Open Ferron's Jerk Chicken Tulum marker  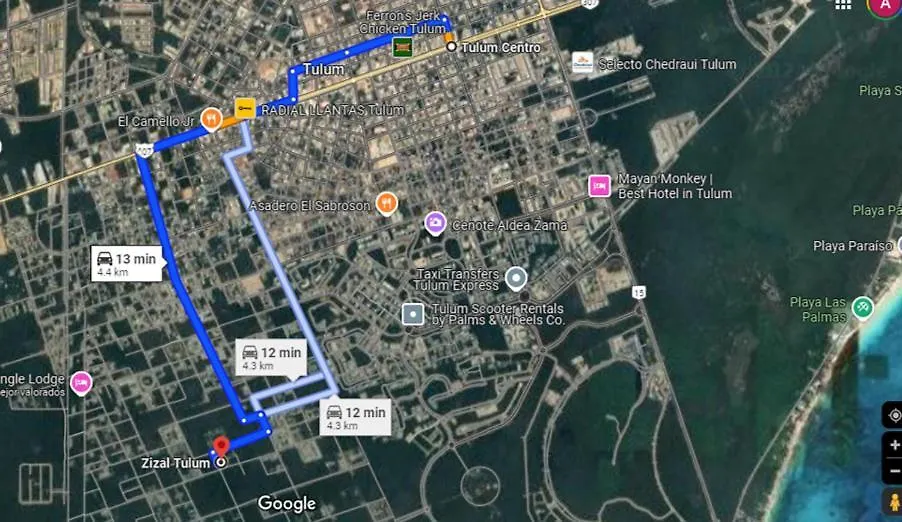point(403,48)
